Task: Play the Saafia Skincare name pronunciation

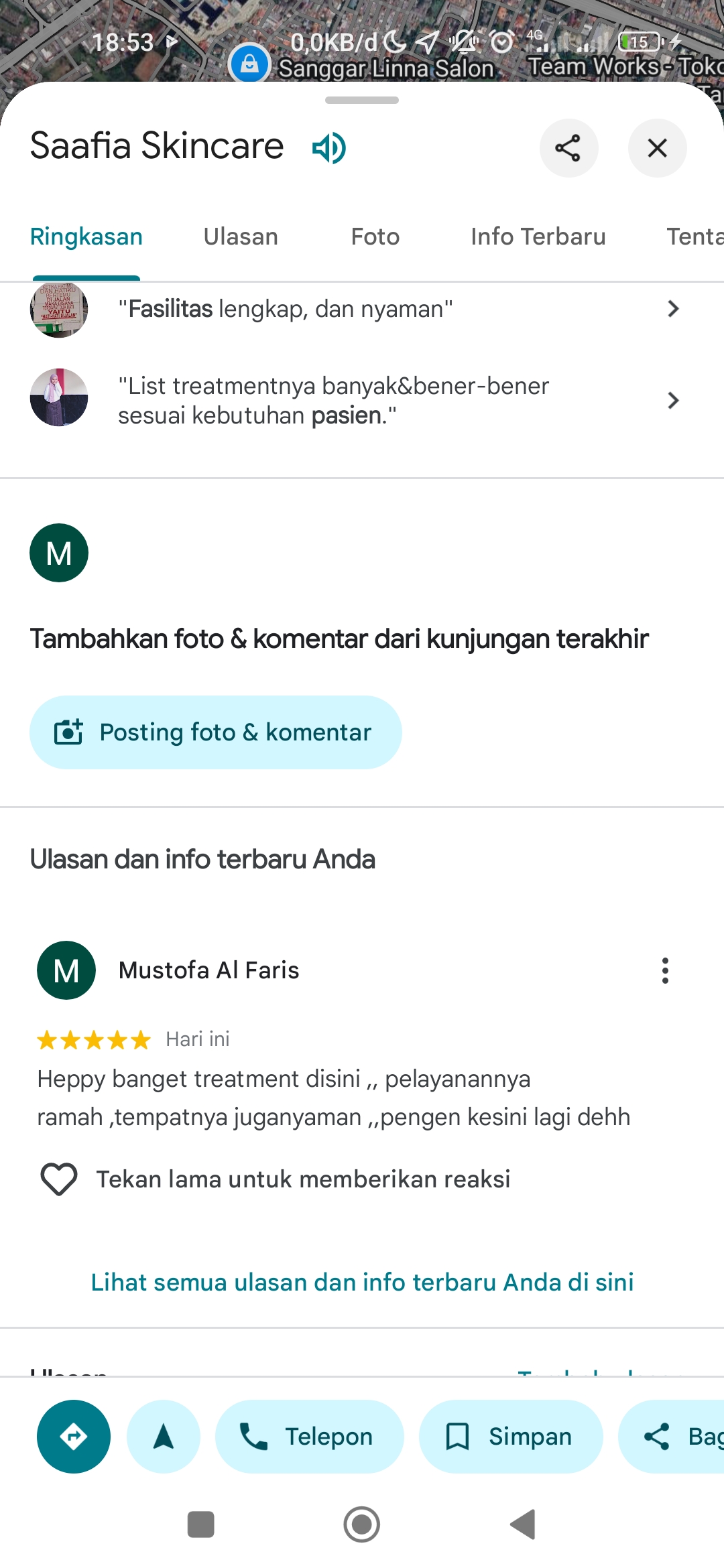Action: 328,147
